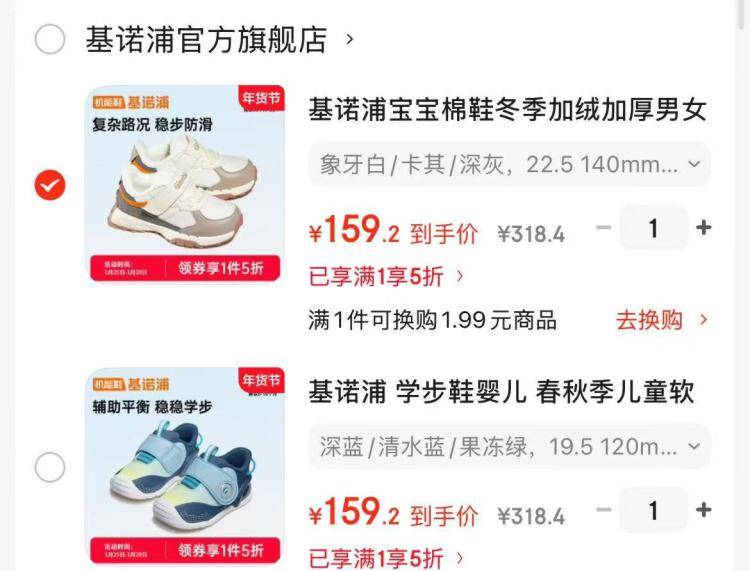
Task: View the 已享满1享5折 discount for 学步鞋
Action: (386, 557)
